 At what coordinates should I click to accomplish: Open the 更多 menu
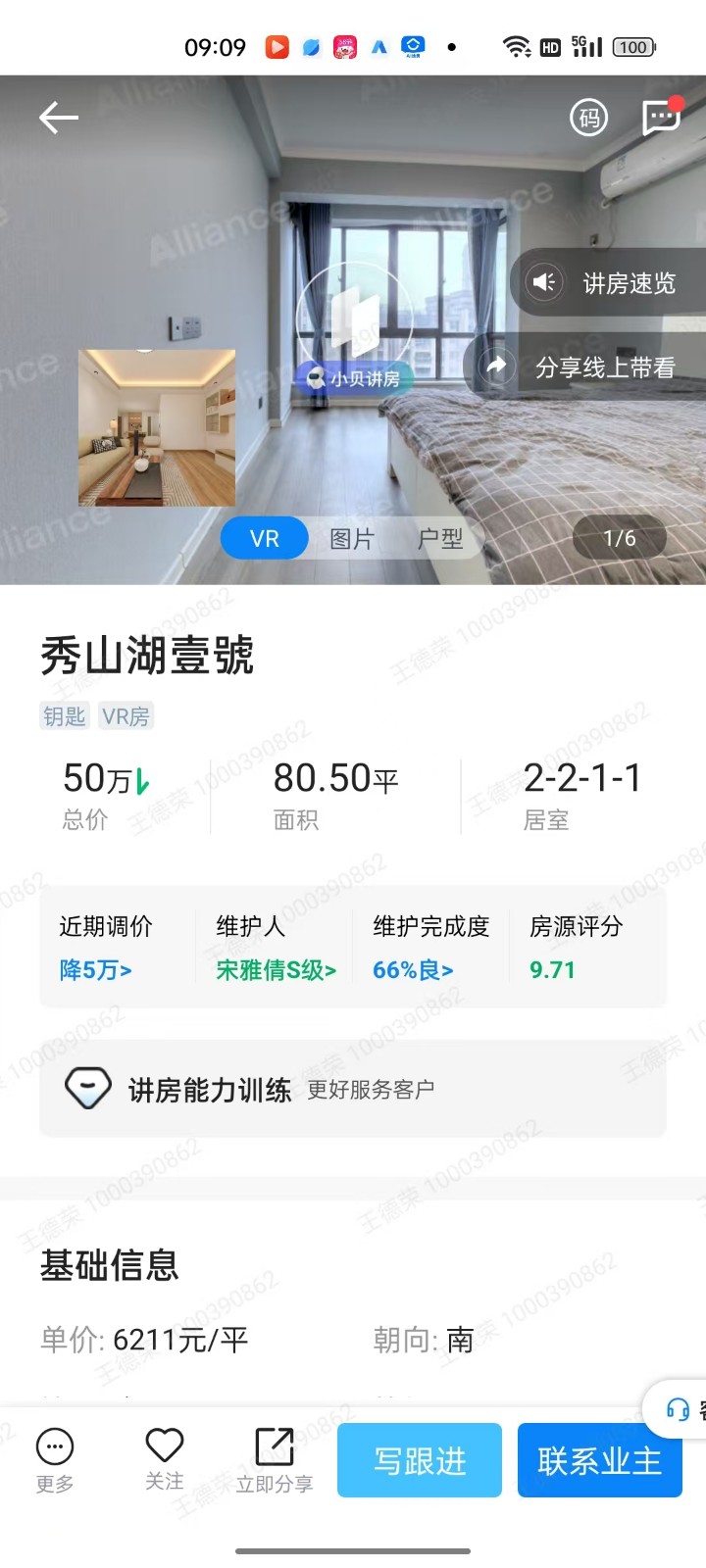[55, 1460]
